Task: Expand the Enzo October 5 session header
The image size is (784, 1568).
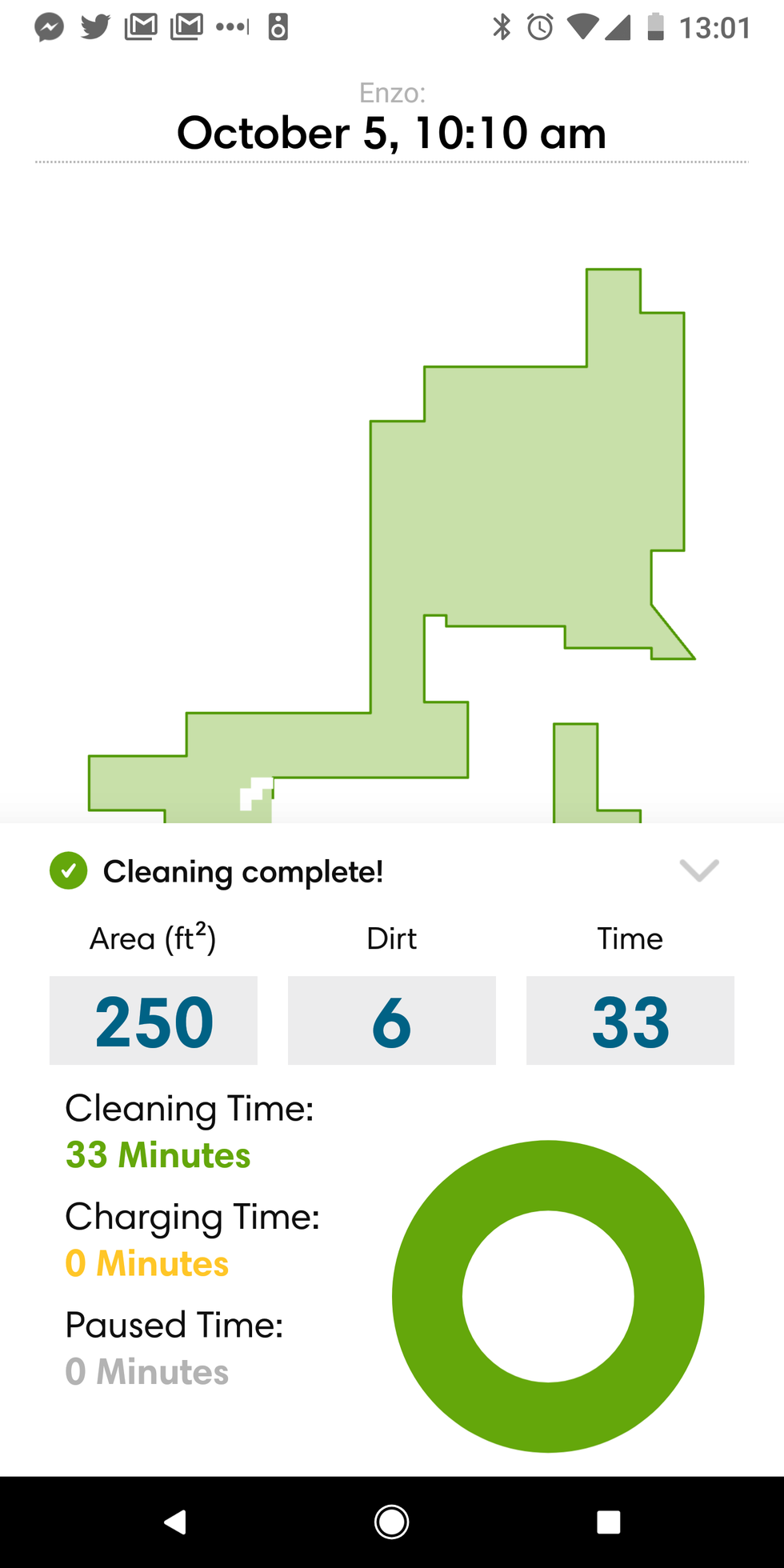Action: [391, 132]
